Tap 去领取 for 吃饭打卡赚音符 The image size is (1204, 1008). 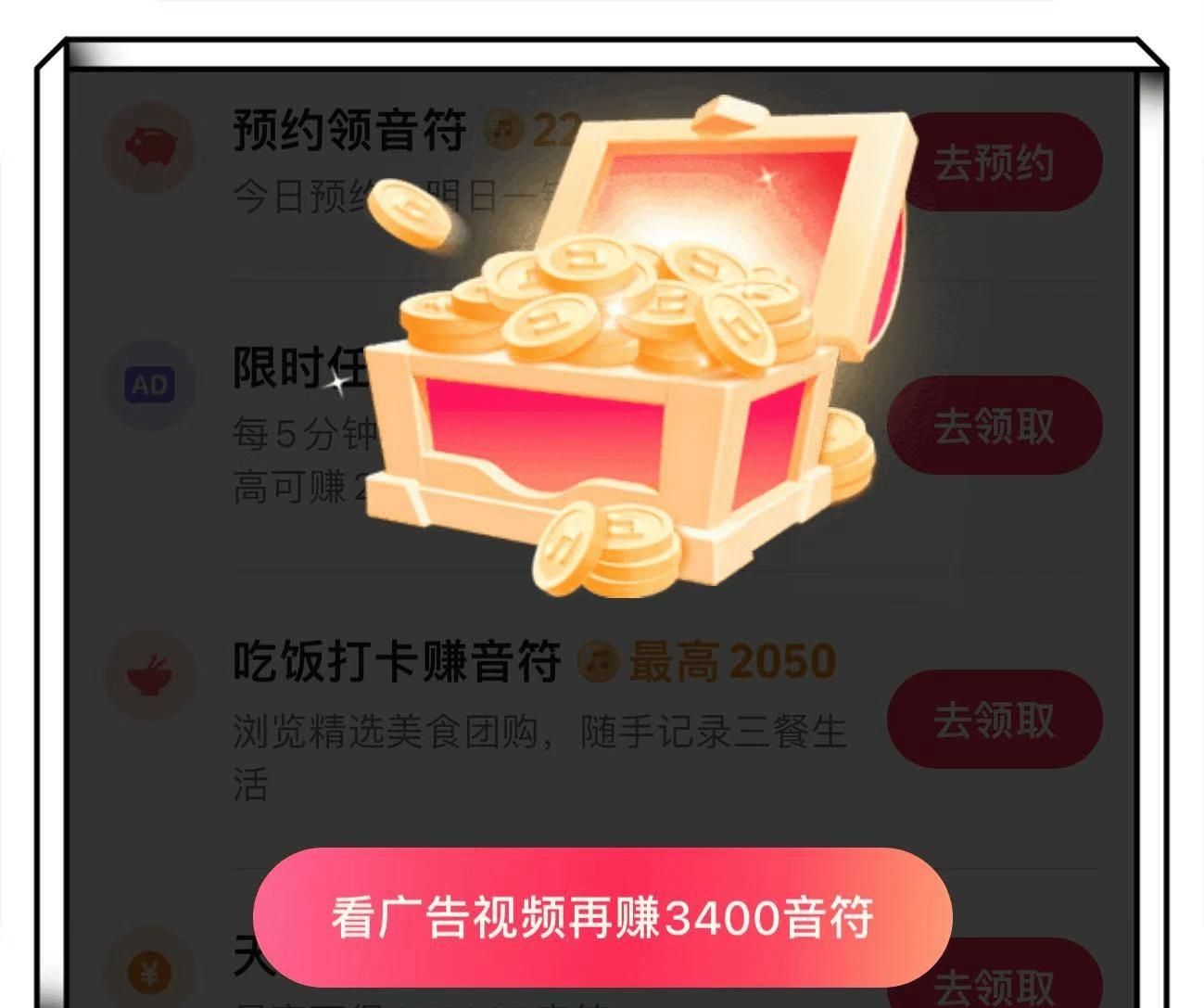995,719
